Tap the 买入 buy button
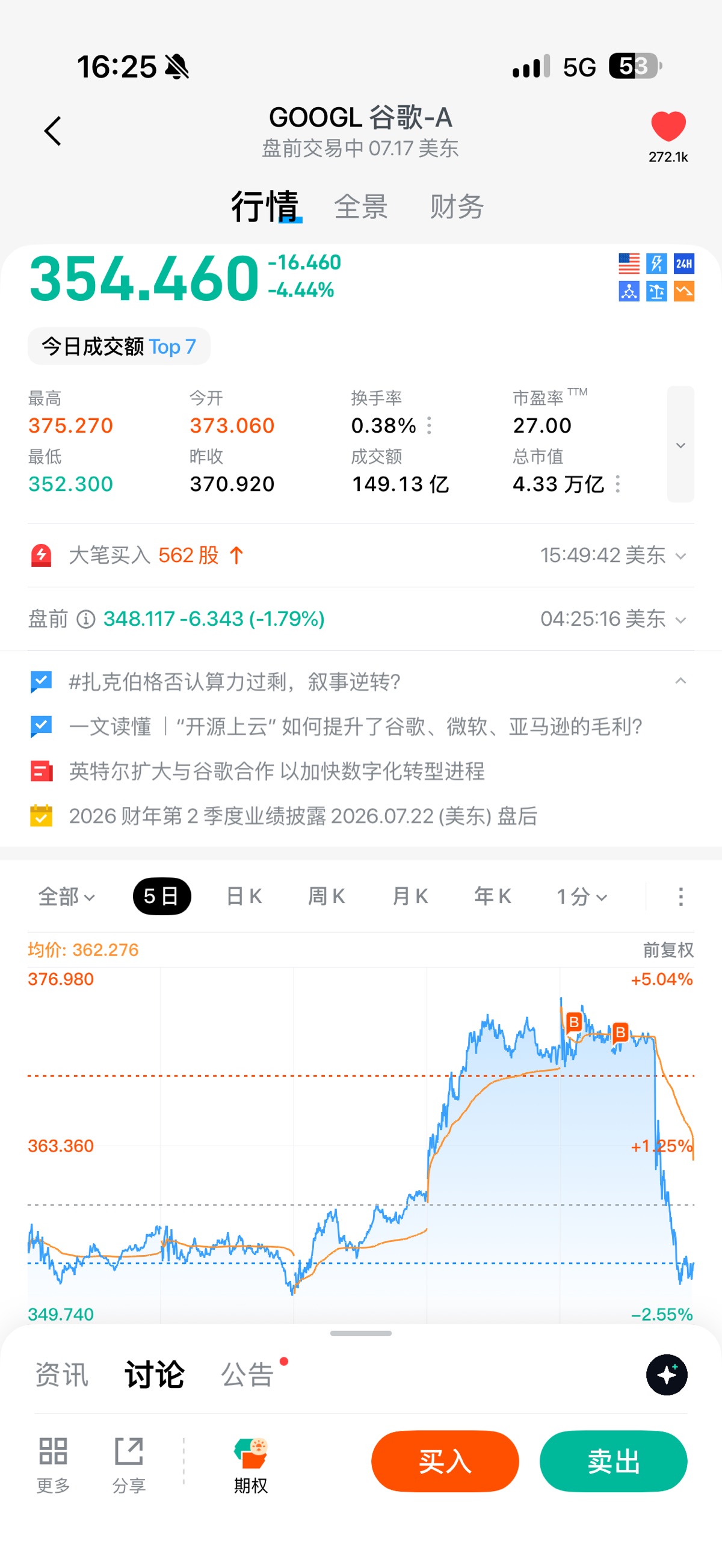 tap(445, 1461)
